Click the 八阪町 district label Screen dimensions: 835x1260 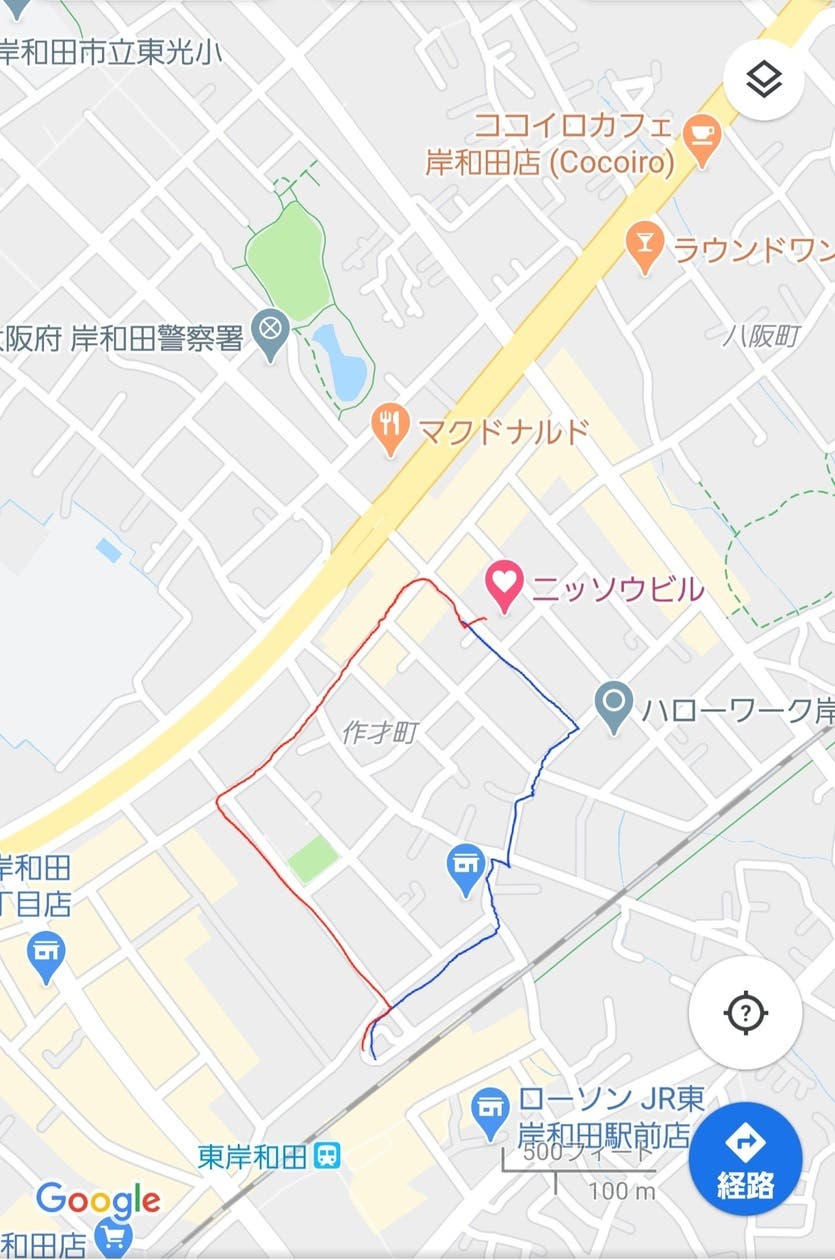click(763, 337)
